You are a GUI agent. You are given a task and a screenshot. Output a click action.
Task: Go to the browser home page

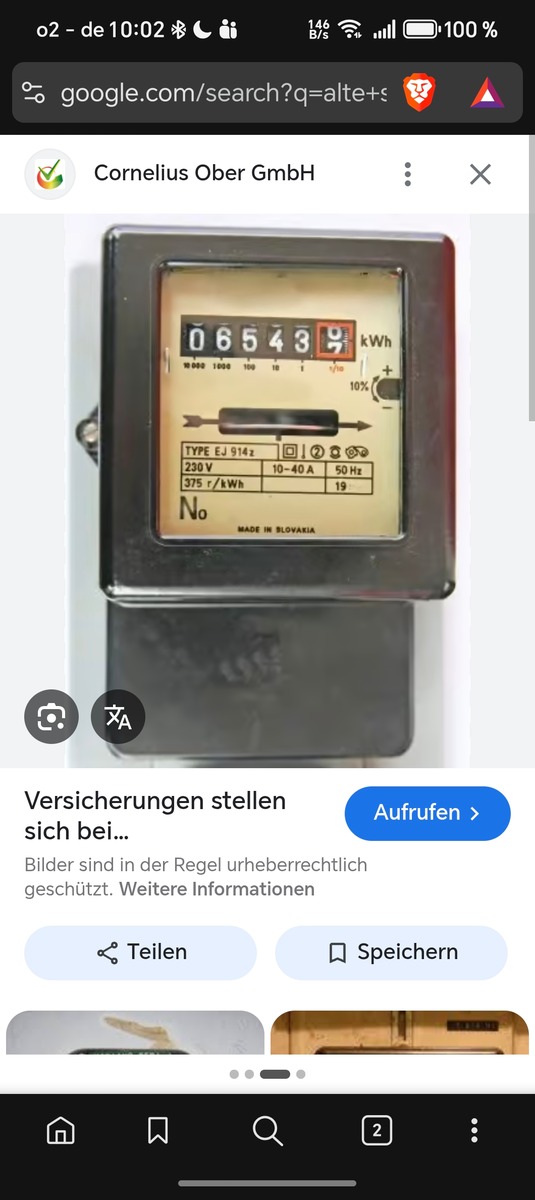point(61,1131)
